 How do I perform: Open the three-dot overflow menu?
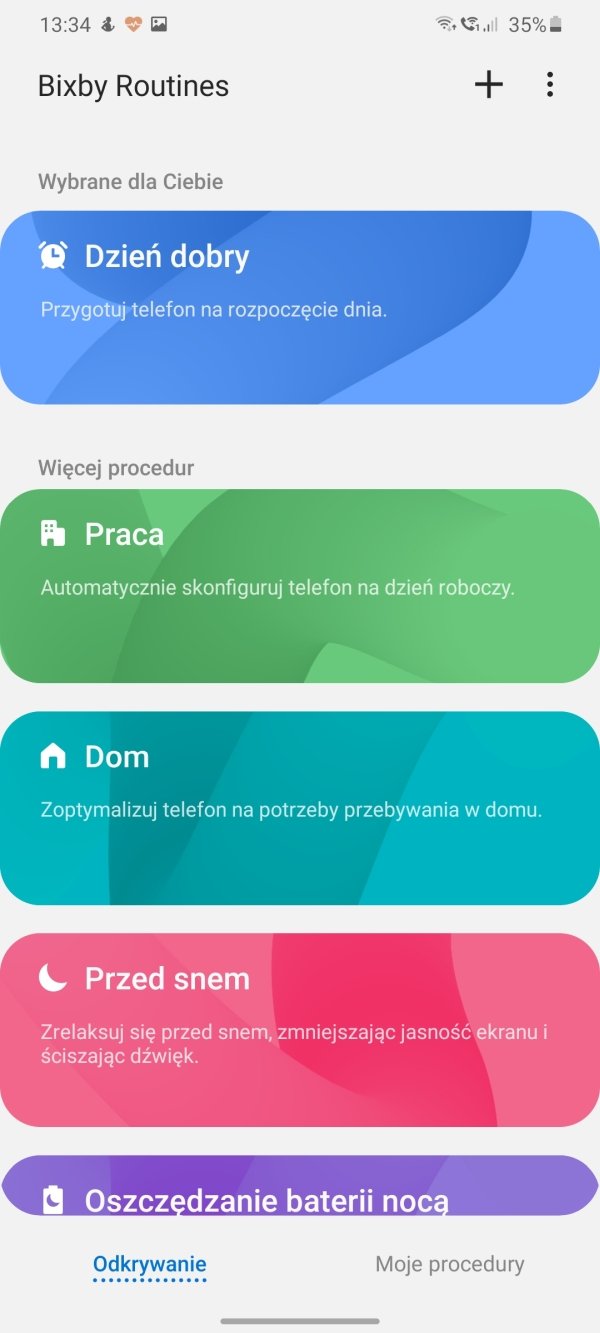550,85
